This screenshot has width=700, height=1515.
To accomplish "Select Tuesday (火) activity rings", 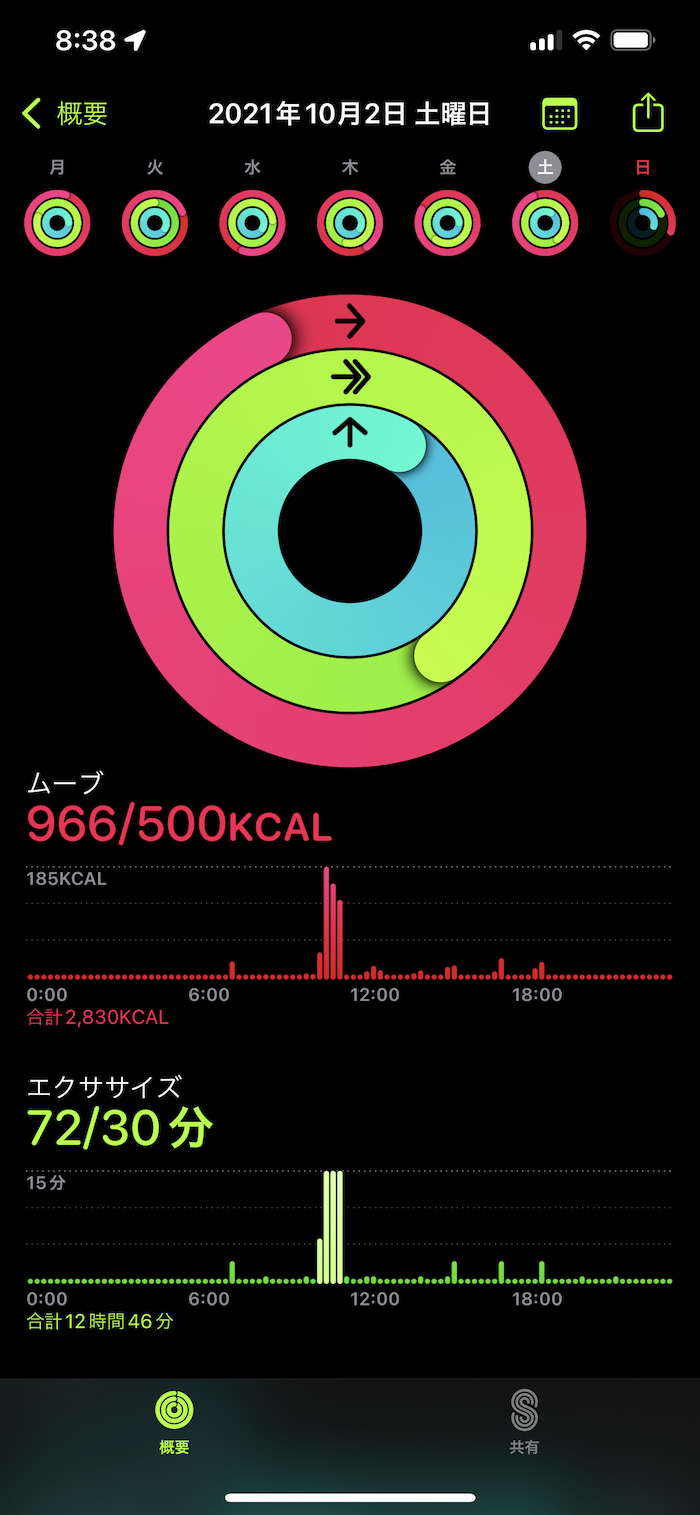I will pos(155,222).
